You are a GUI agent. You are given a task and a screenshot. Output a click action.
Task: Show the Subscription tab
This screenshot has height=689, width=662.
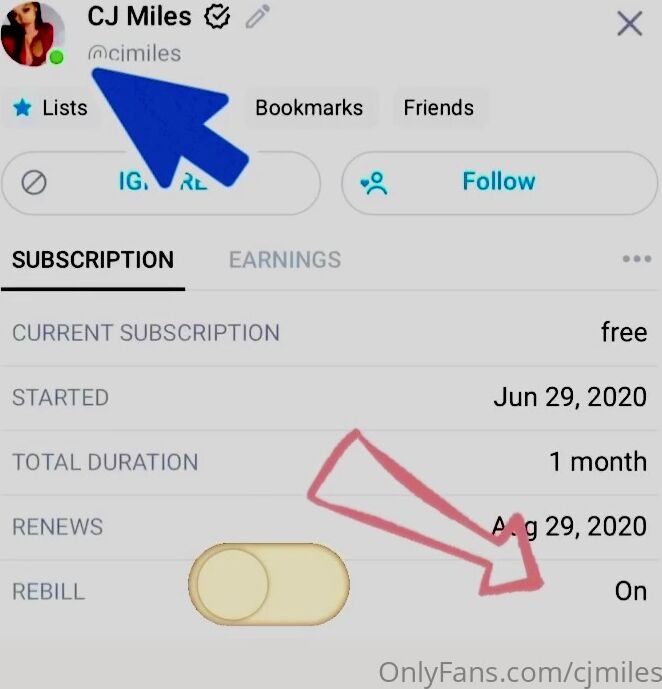(93, 260)
